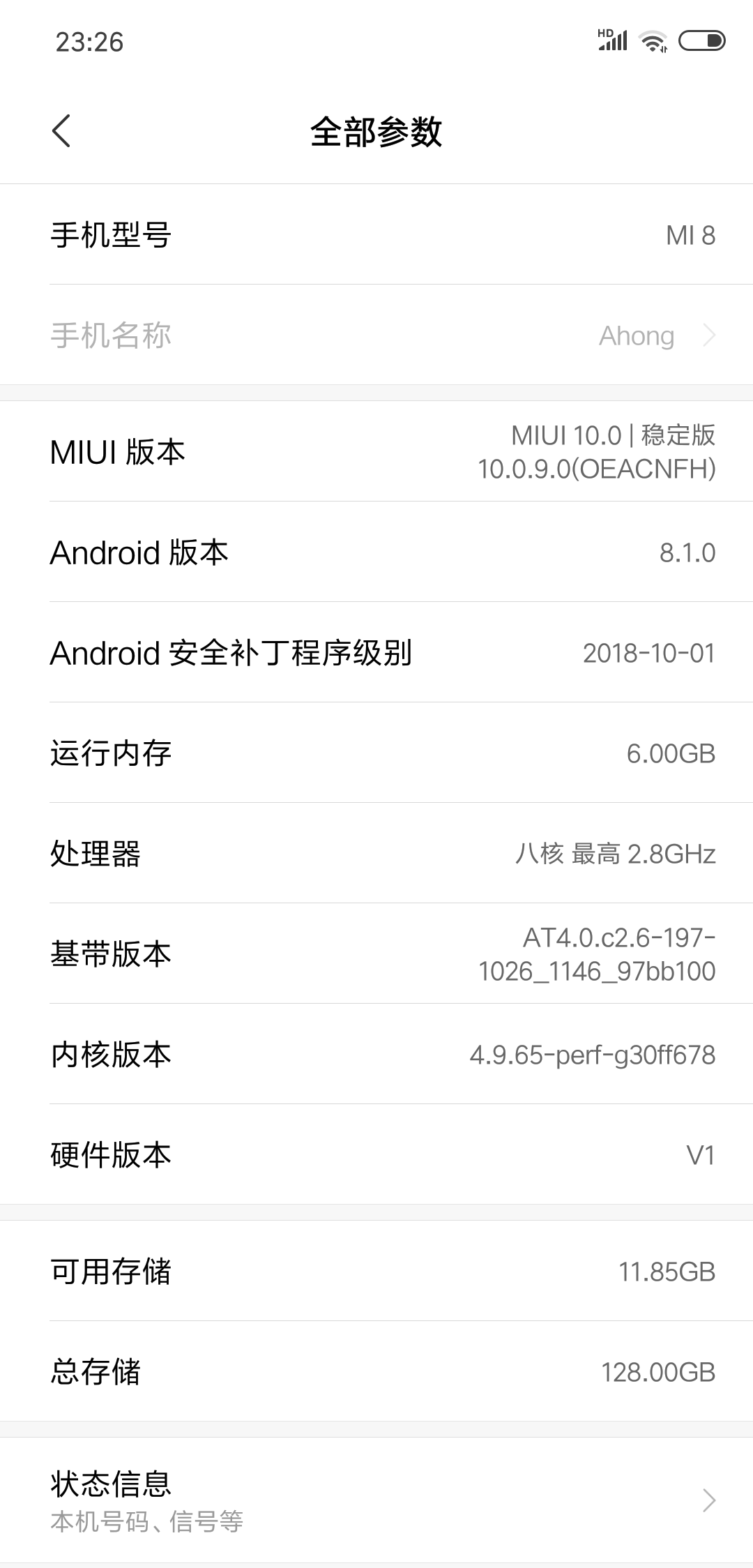Tap 基带版本 to expand baseband details
Viewport: 753px width, 1568px height.
tap(376, 957)
